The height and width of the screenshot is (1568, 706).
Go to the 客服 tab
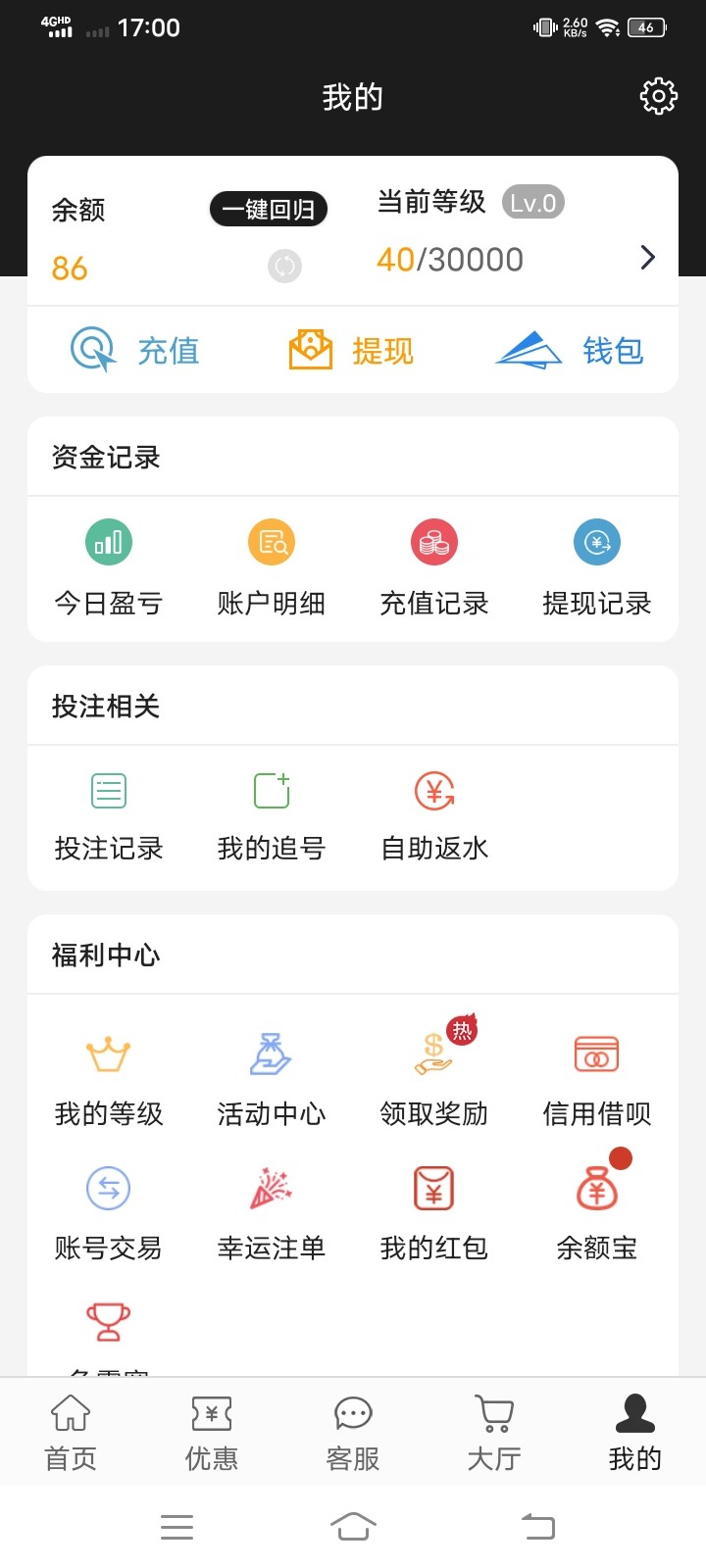pos(353,1433)
